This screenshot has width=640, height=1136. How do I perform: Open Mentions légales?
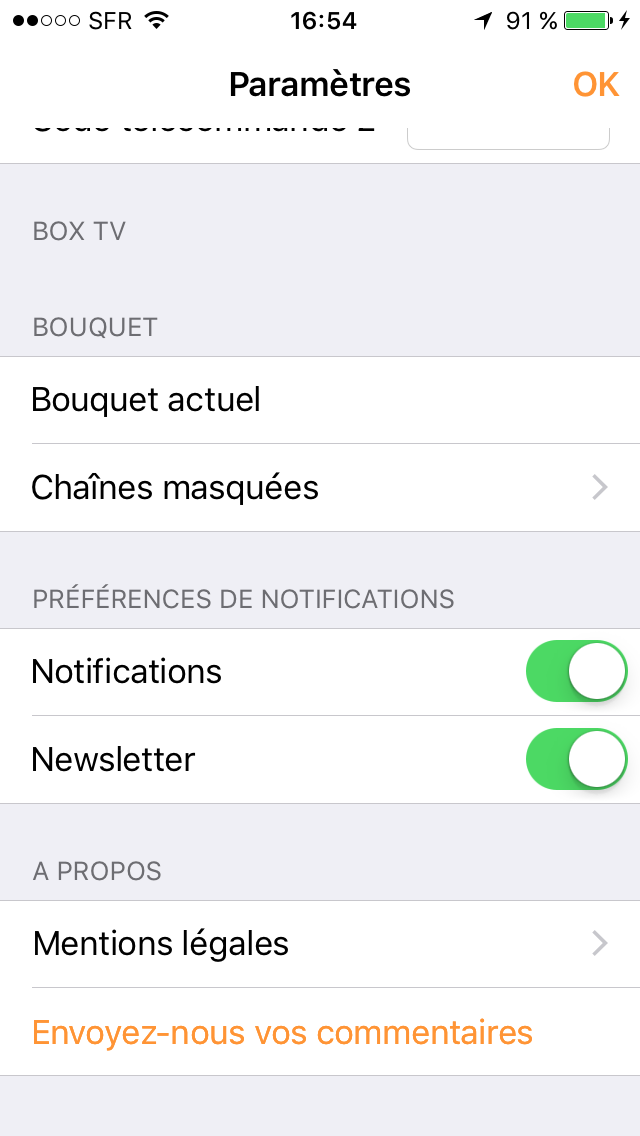320,944
